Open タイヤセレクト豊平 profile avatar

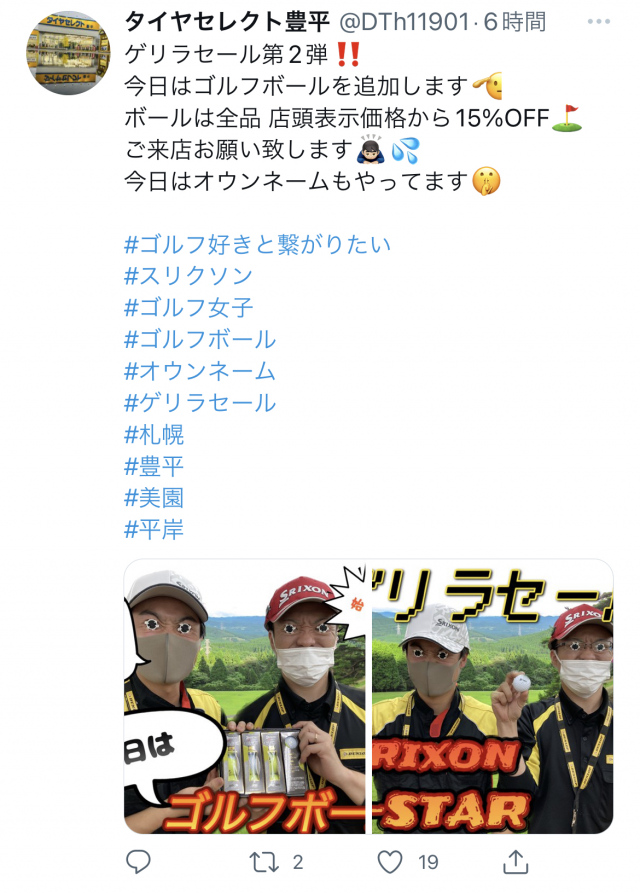point(68,54)
